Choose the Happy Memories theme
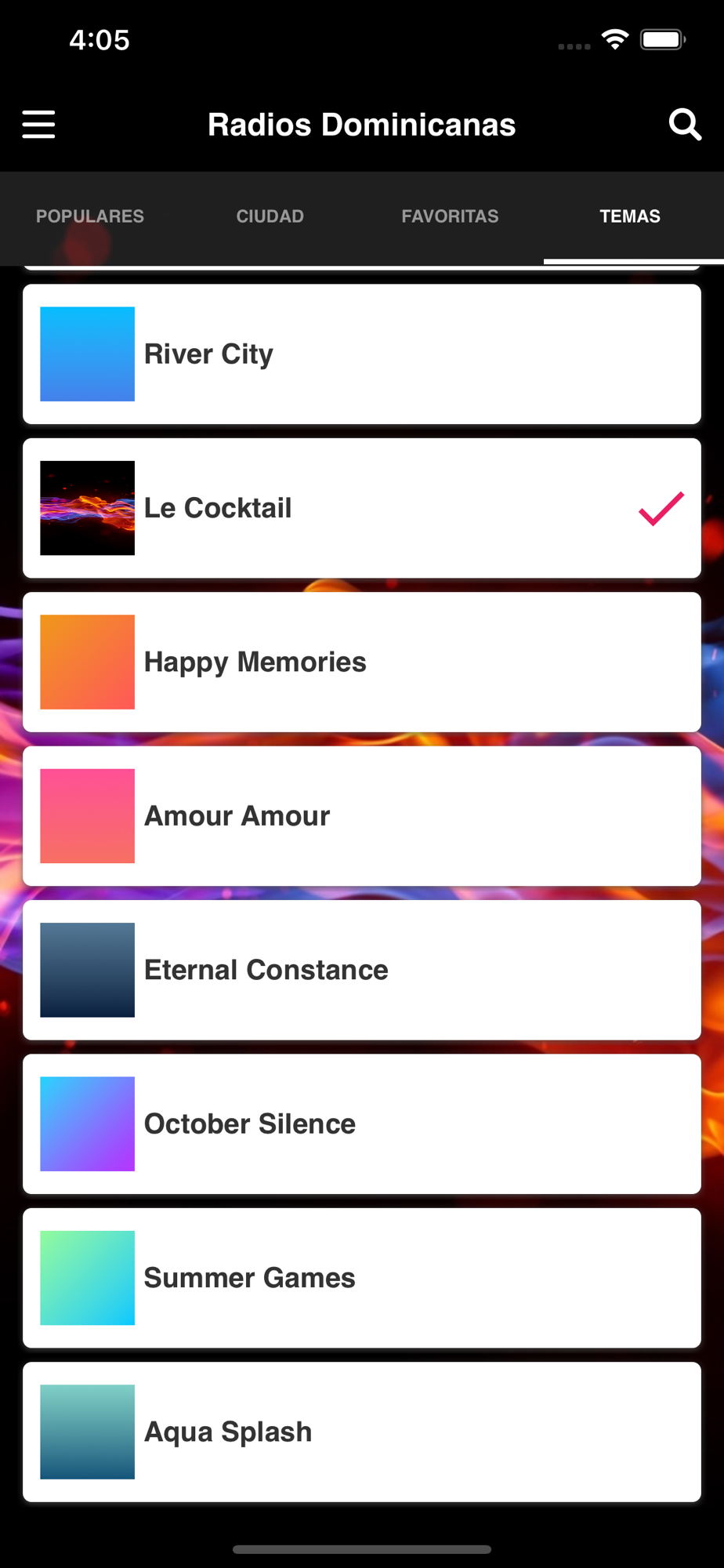Screen dimensions: 724x1568 (x=362, y=662)
